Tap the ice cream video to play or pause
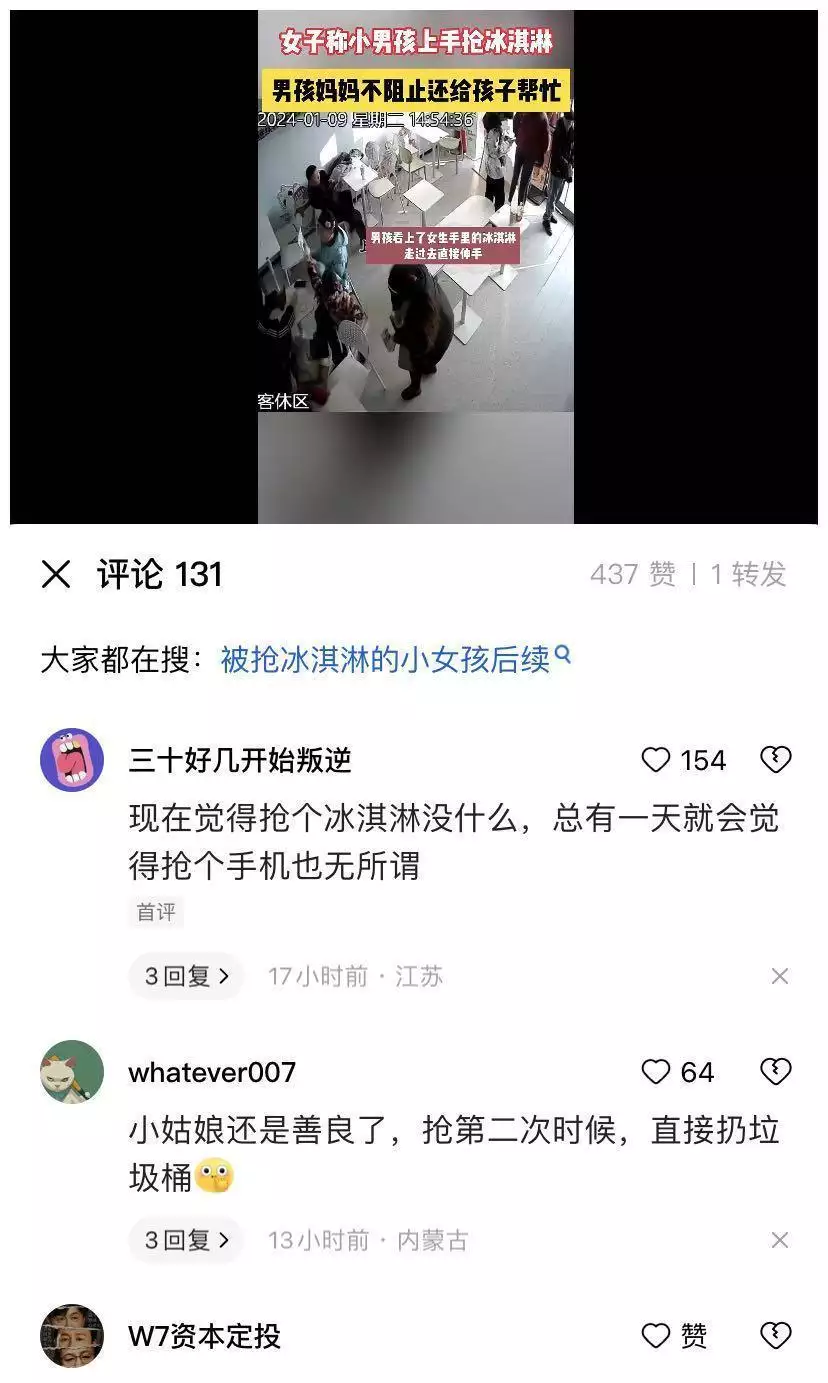 coord(415,267)
